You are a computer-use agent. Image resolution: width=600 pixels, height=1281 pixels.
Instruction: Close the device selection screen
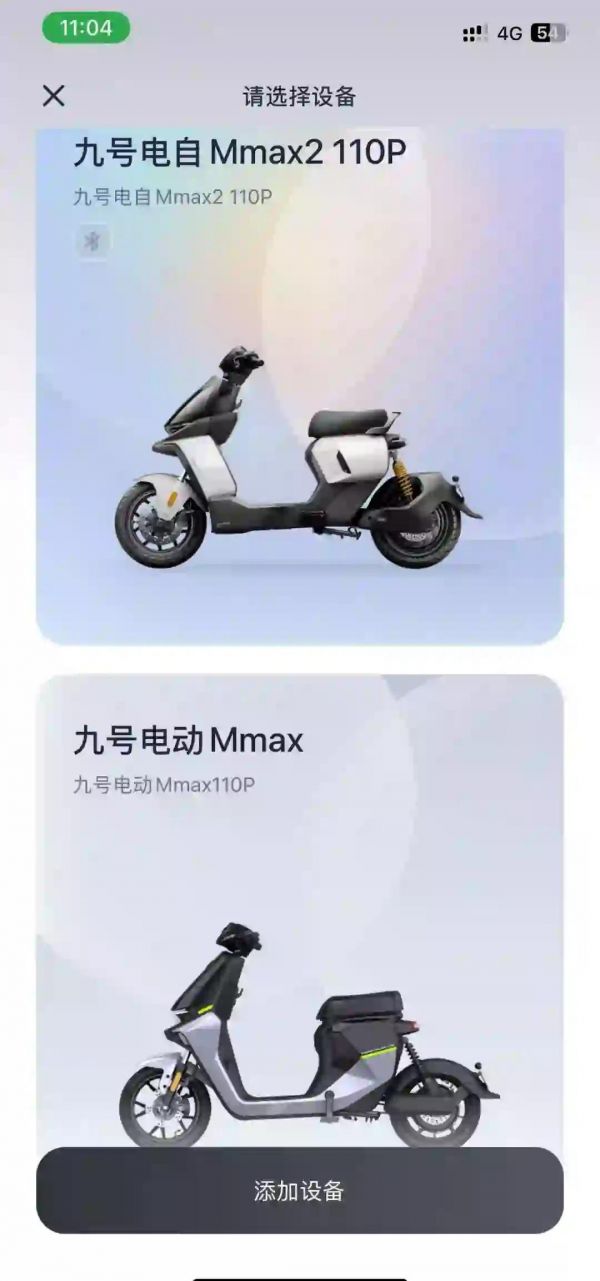click(x=53, y=96)
